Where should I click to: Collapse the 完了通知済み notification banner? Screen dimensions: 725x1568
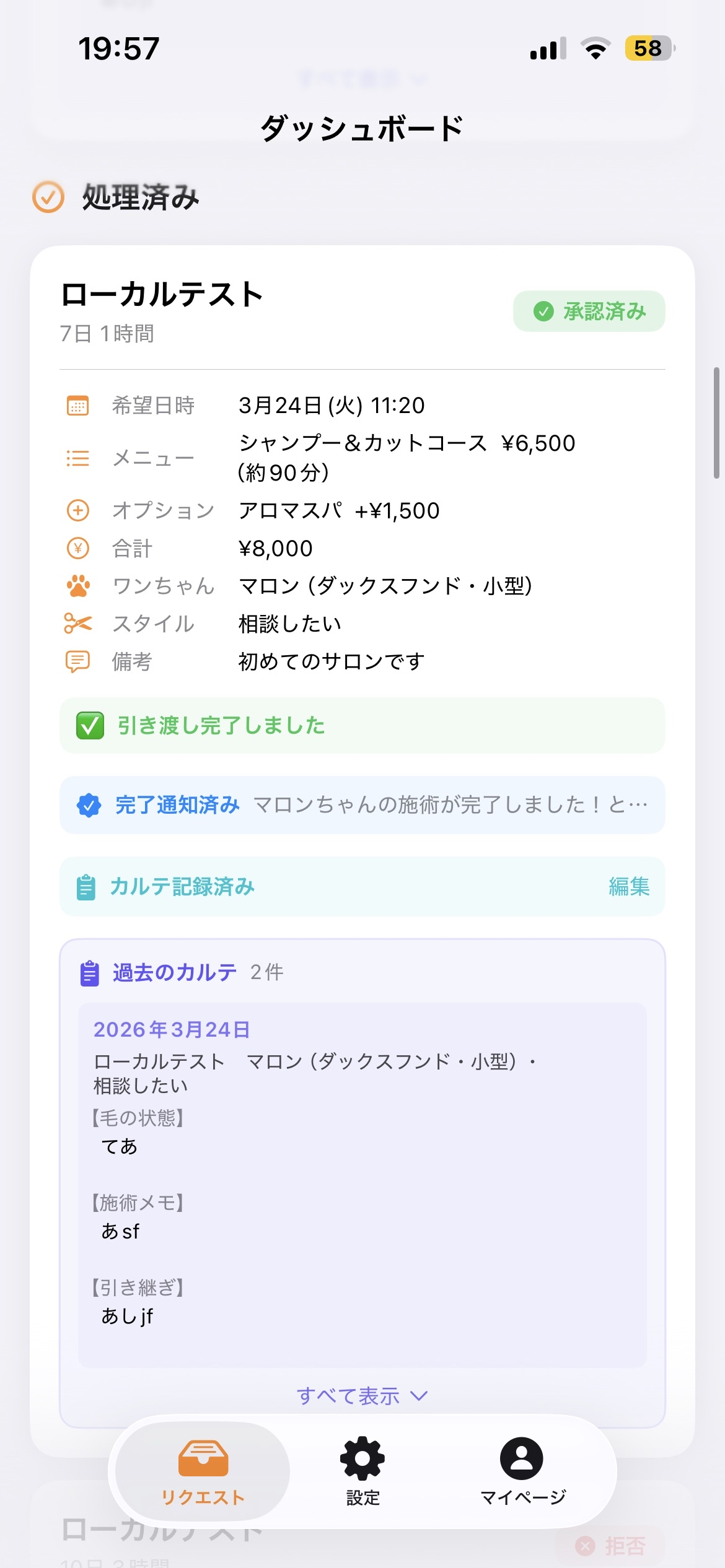362,805
